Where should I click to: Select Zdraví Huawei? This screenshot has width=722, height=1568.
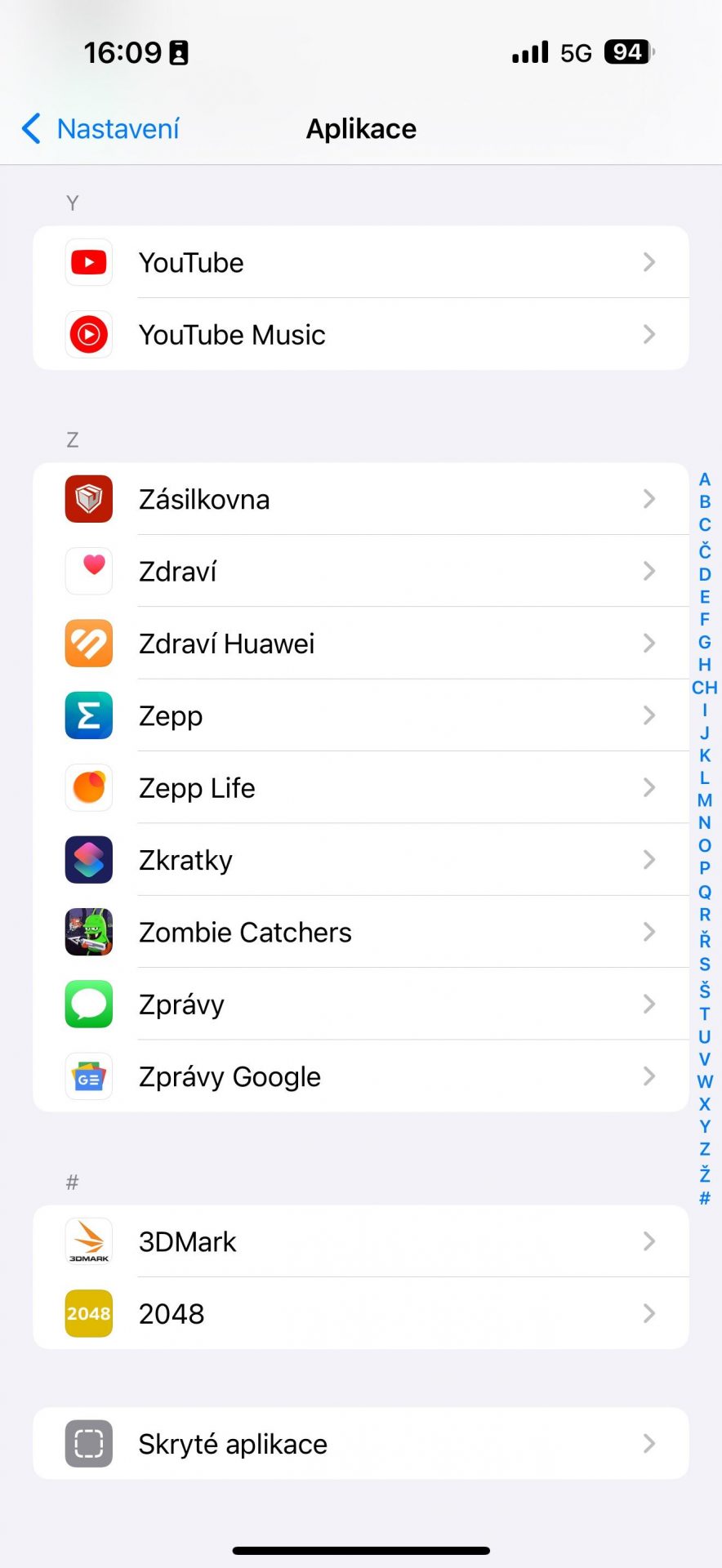pyautogui.click(x=361, y=644)
